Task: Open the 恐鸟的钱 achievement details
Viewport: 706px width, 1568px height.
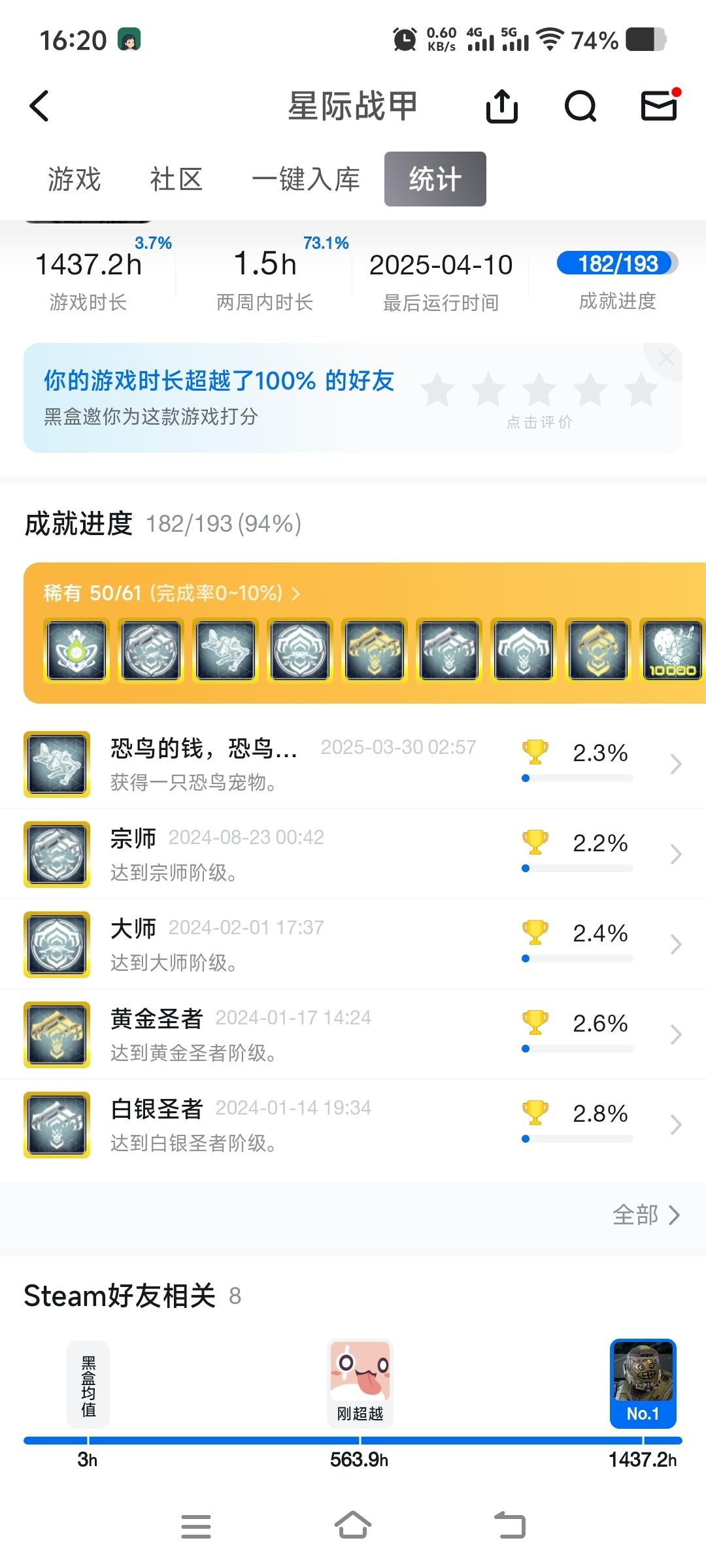Action: pyautogui.click(x=353, y=764)
